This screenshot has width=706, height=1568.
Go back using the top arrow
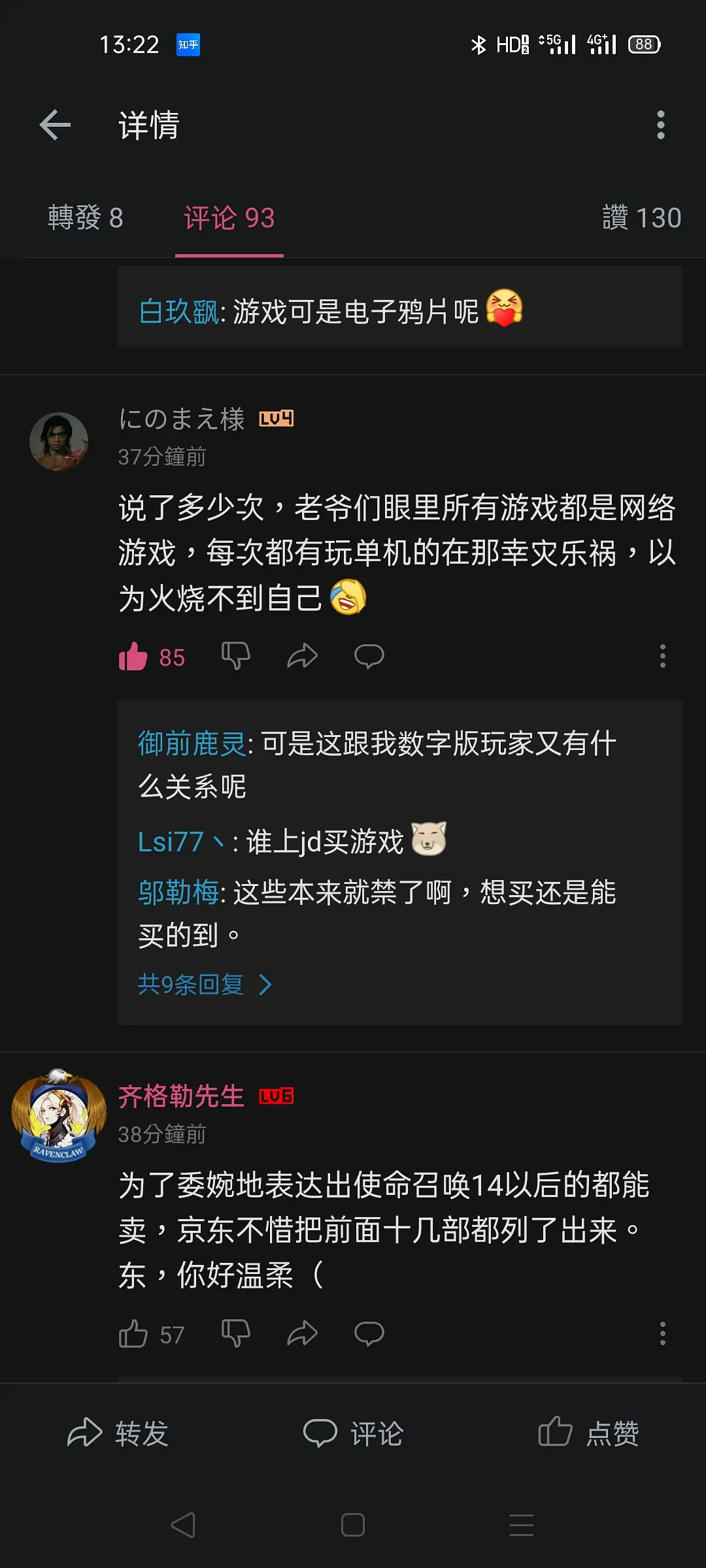click(55, 125)
